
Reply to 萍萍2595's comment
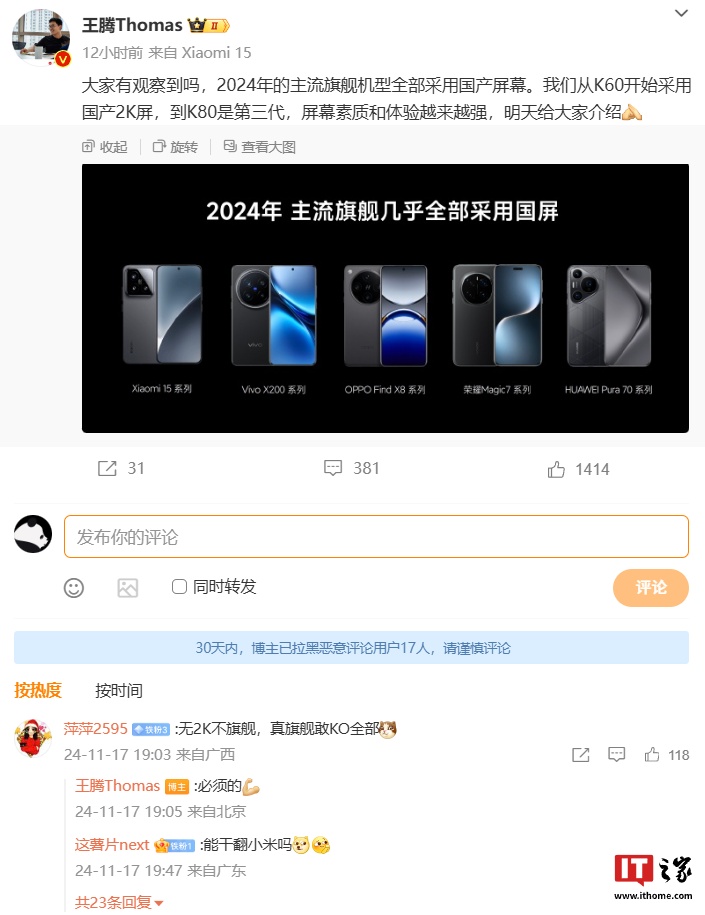click(x=617, y=755)
